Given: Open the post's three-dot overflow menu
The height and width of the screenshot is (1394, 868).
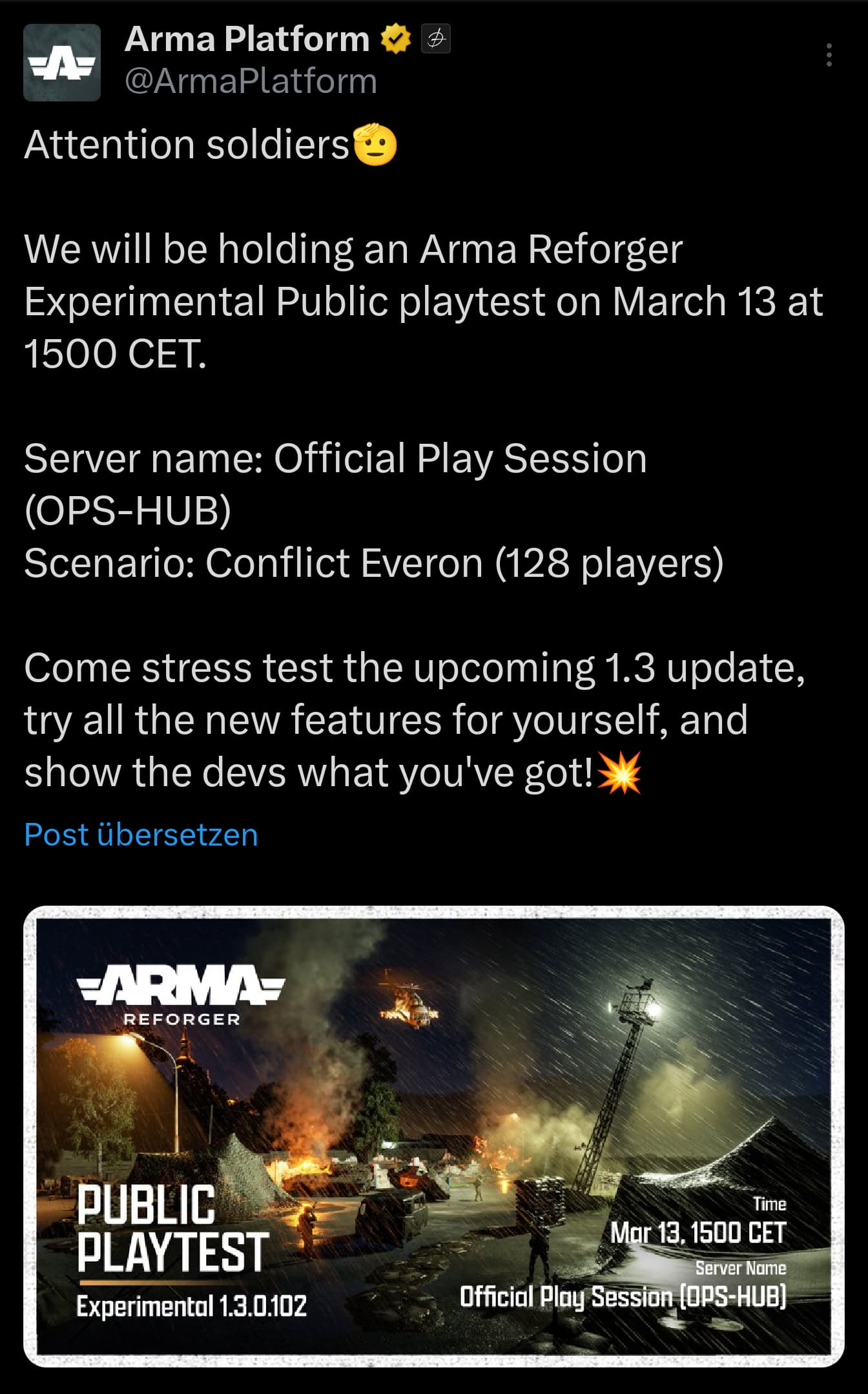Looking at the screenshot, I should pyautogui.click(x=829, y=55).
